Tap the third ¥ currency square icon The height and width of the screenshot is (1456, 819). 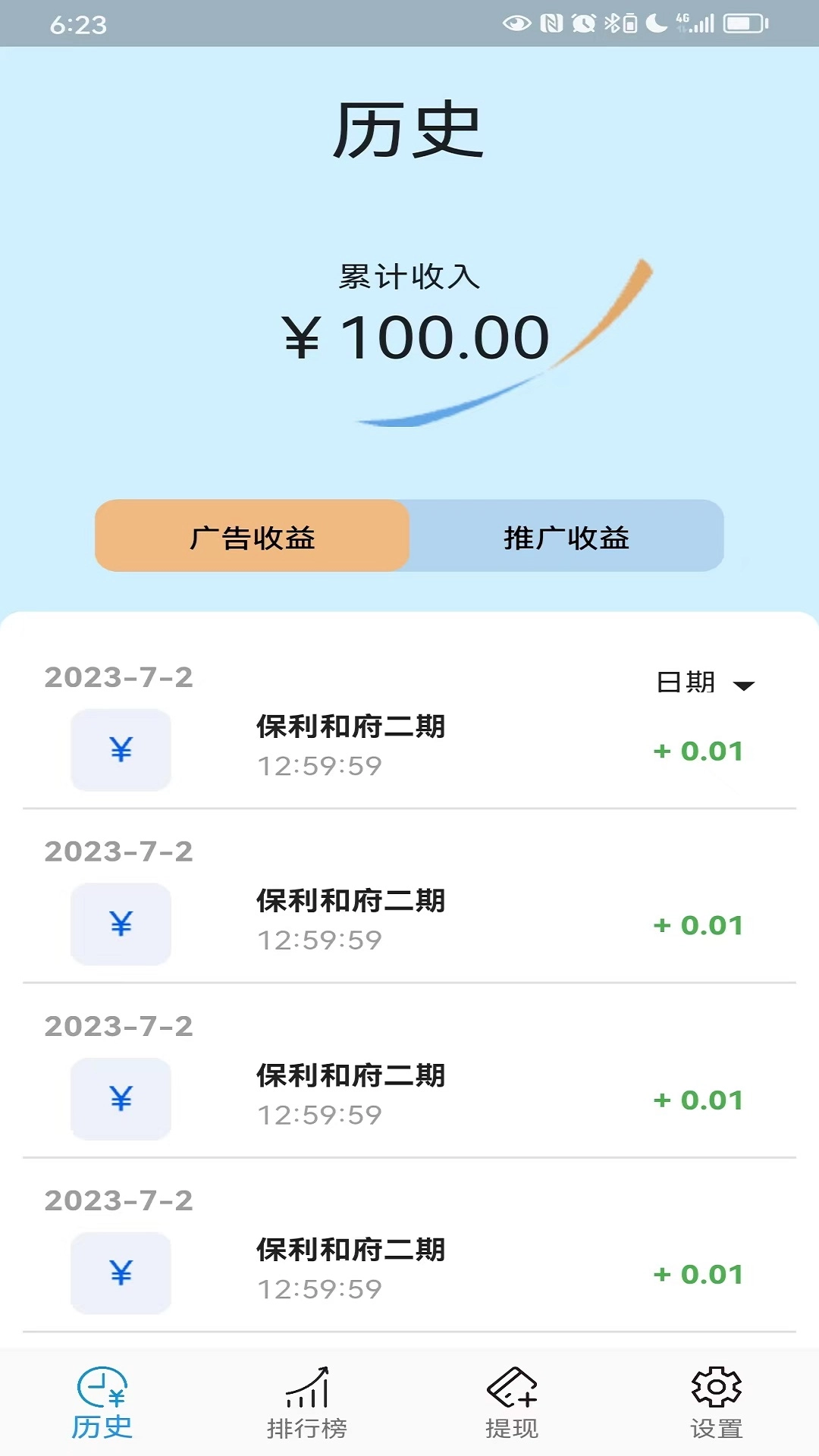(x=120, y=1098)
